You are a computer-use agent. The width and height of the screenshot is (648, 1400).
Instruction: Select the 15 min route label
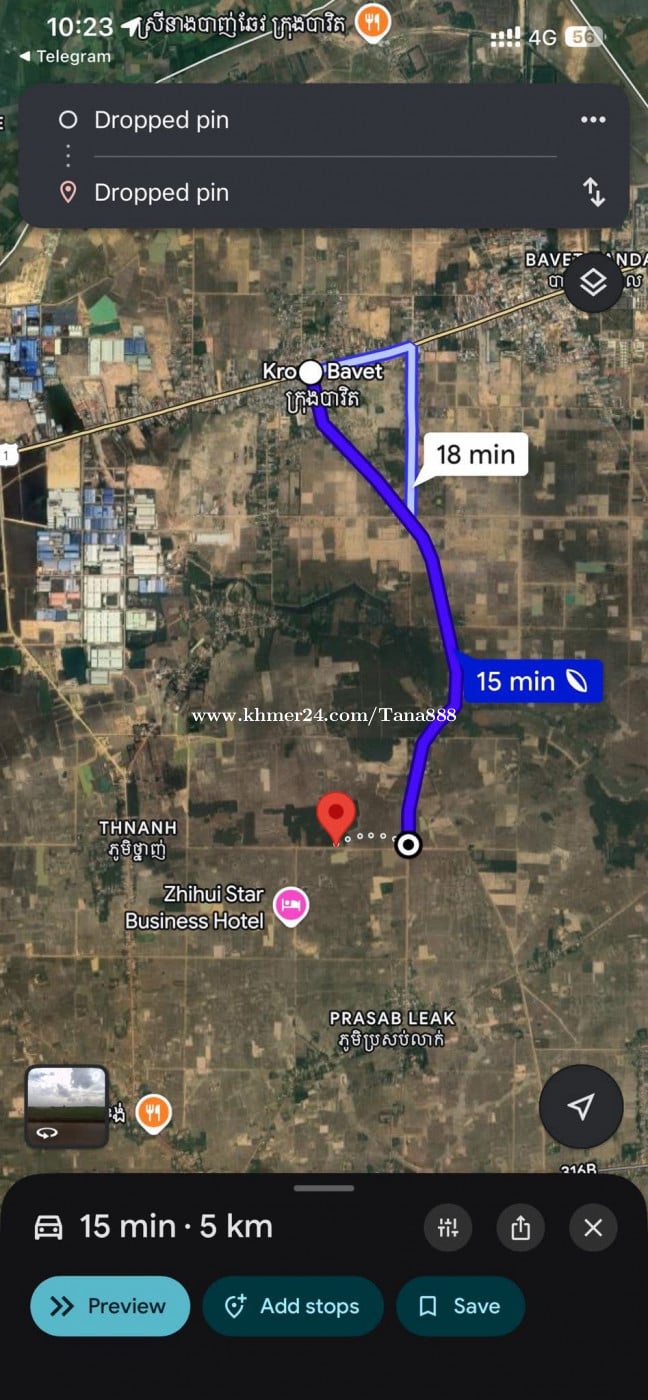[531, 682]
